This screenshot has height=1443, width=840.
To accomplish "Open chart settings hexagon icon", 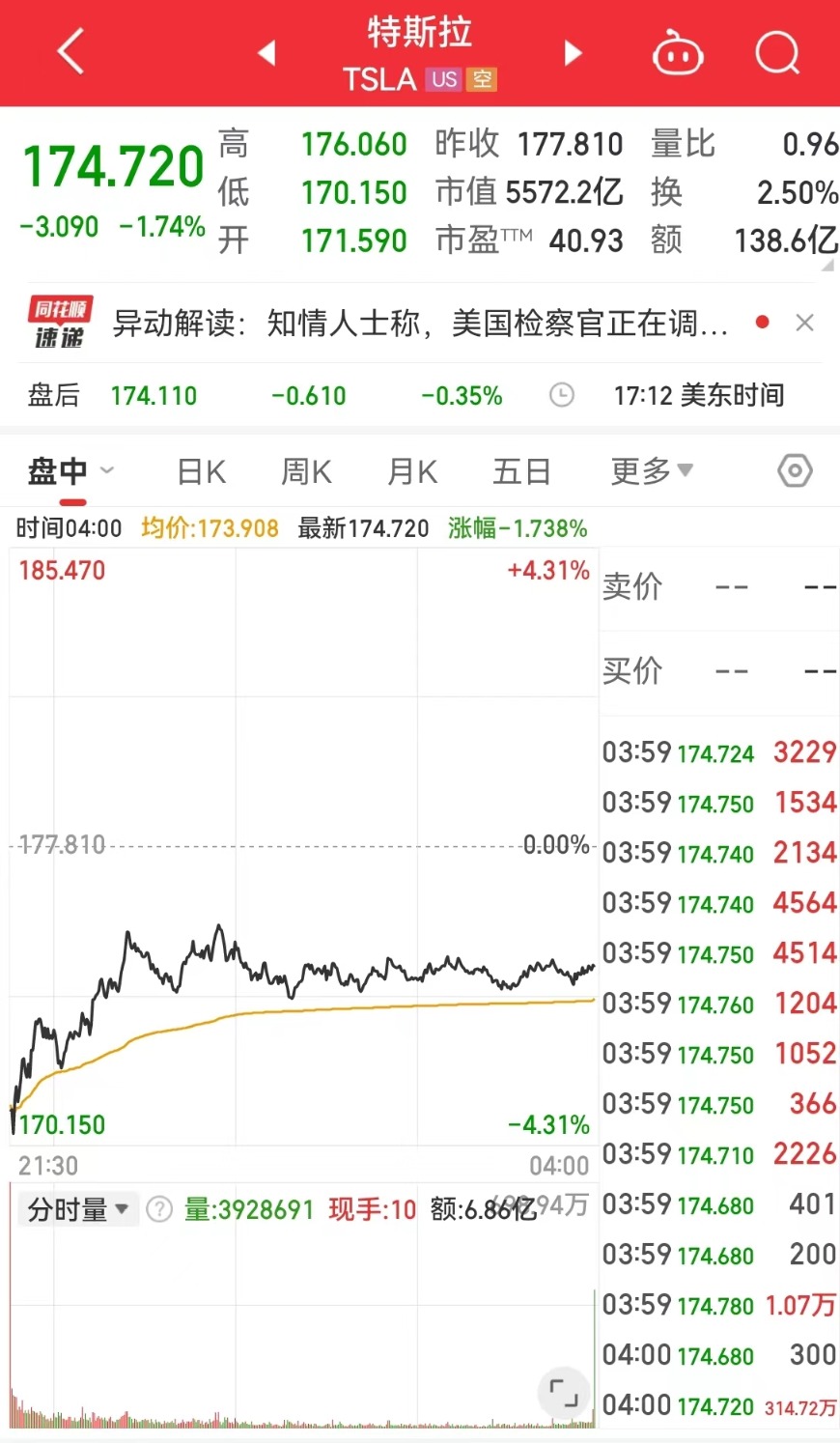I will point(795,471).
